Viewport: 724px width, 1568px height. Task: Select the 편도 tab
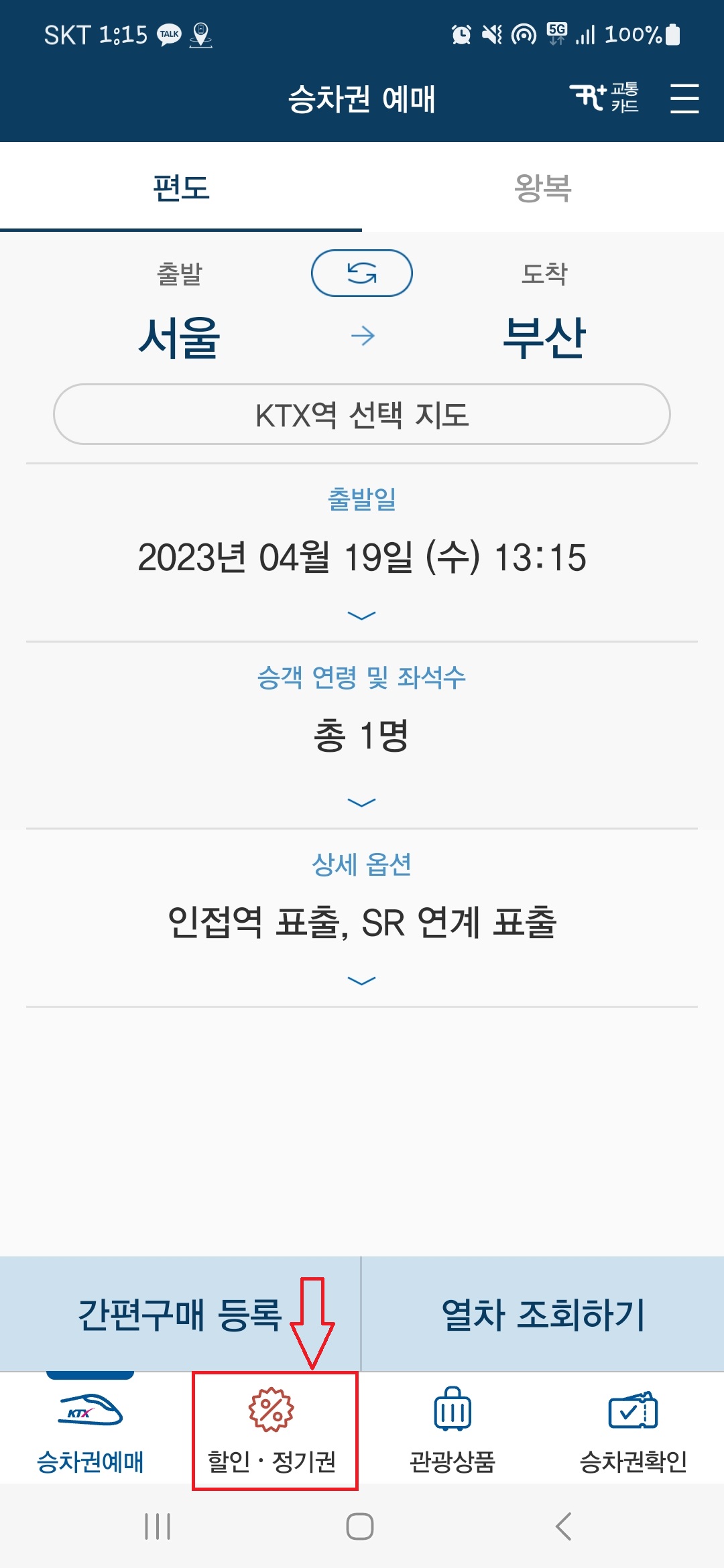[181, 188]
